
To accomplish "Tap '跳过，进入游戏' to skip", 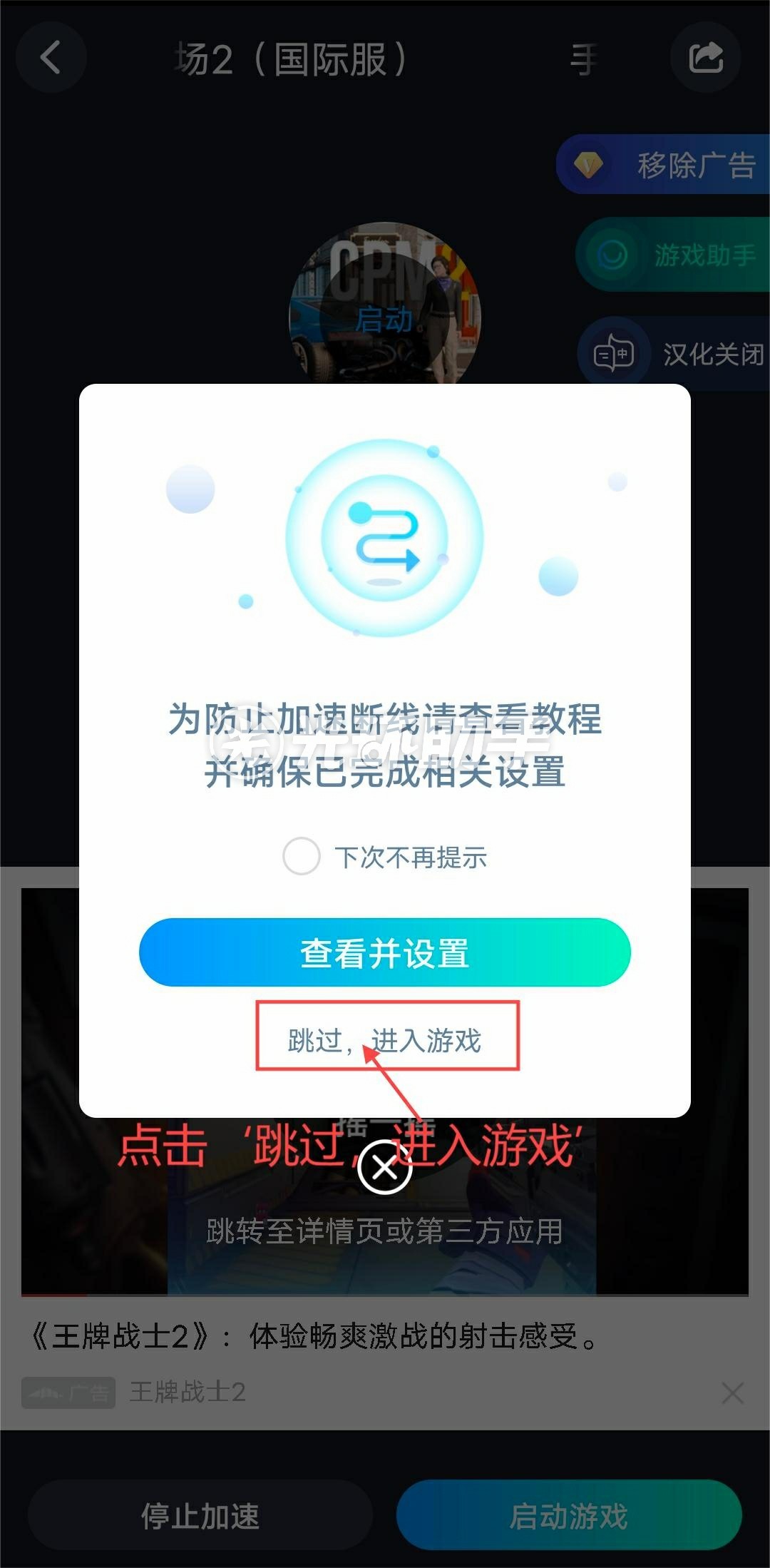I will click(x=385, y=1040).
